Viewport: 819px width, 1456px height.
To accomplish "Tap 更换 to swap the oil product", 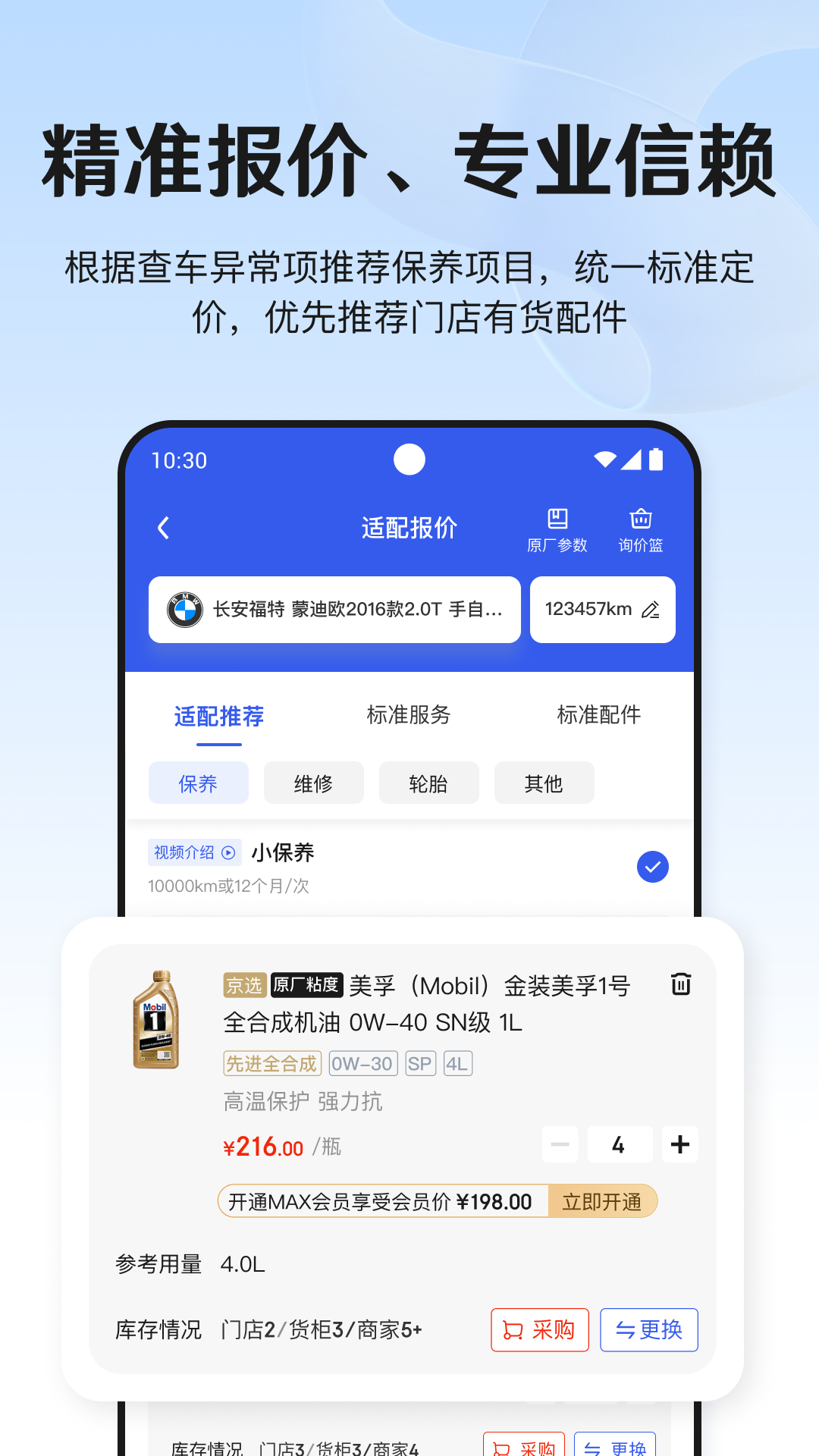I will pos(648,1329).
